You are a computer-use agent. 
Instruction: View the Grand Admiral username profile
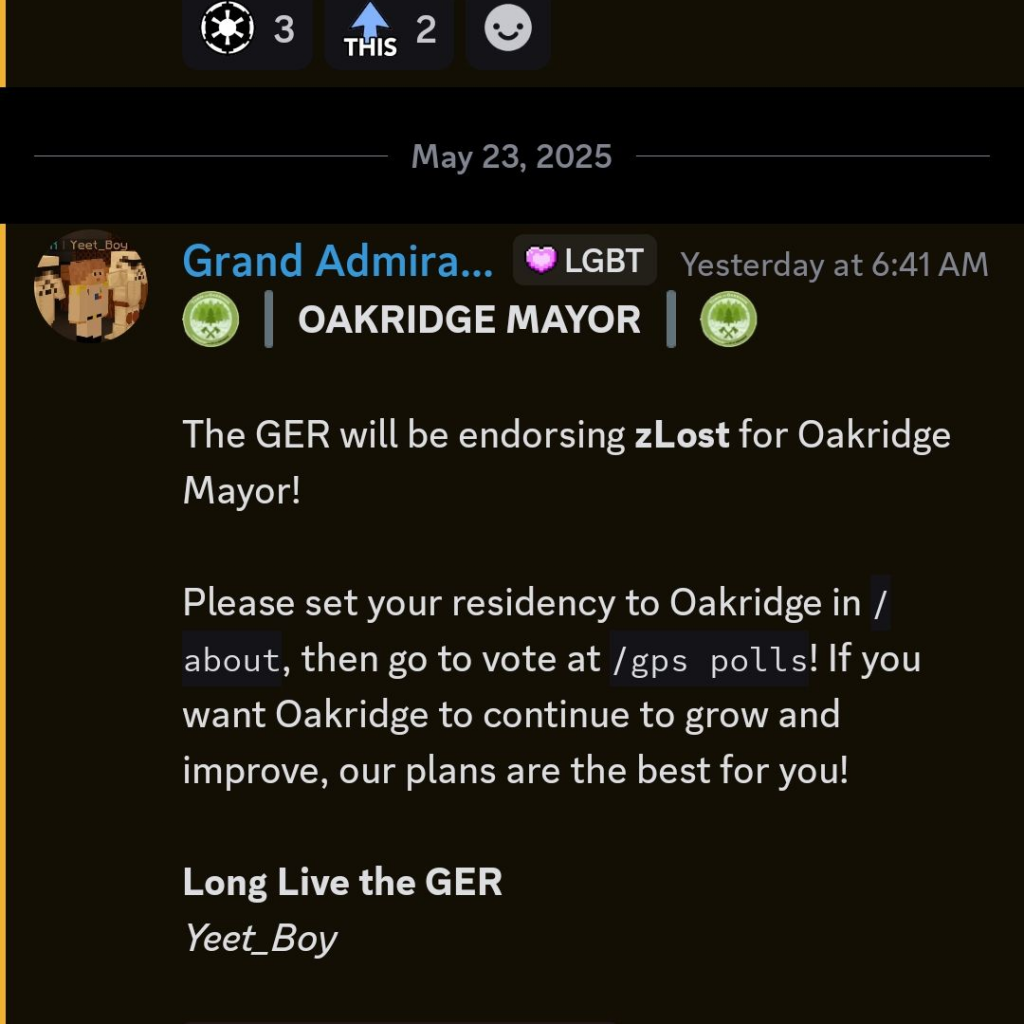pos(338,262)
